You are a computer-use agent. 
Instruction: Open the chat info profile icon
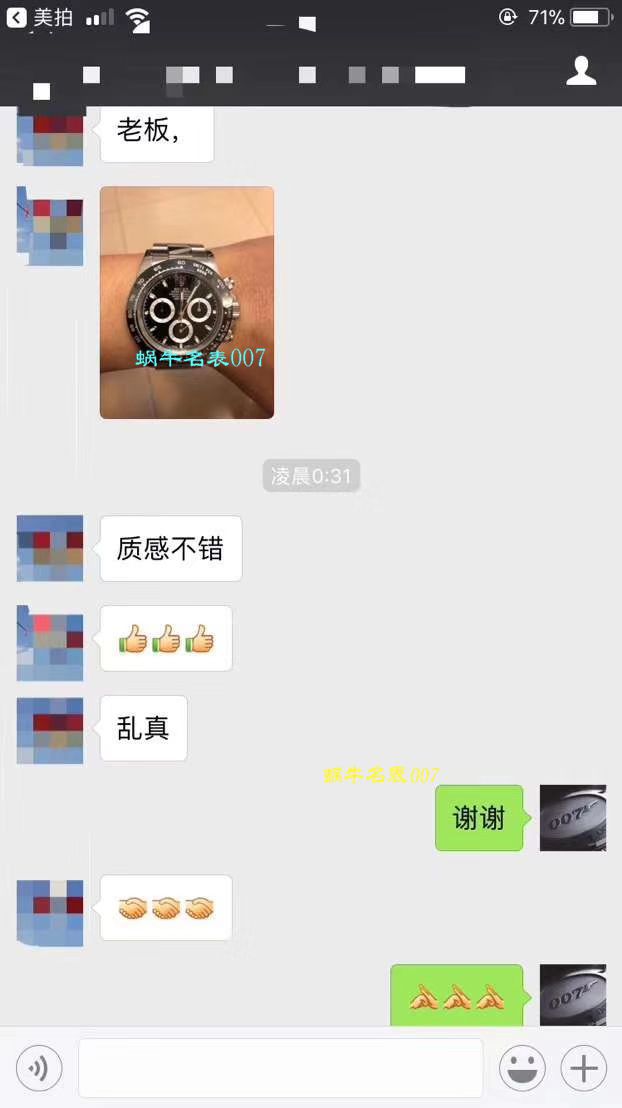[581, 71]
